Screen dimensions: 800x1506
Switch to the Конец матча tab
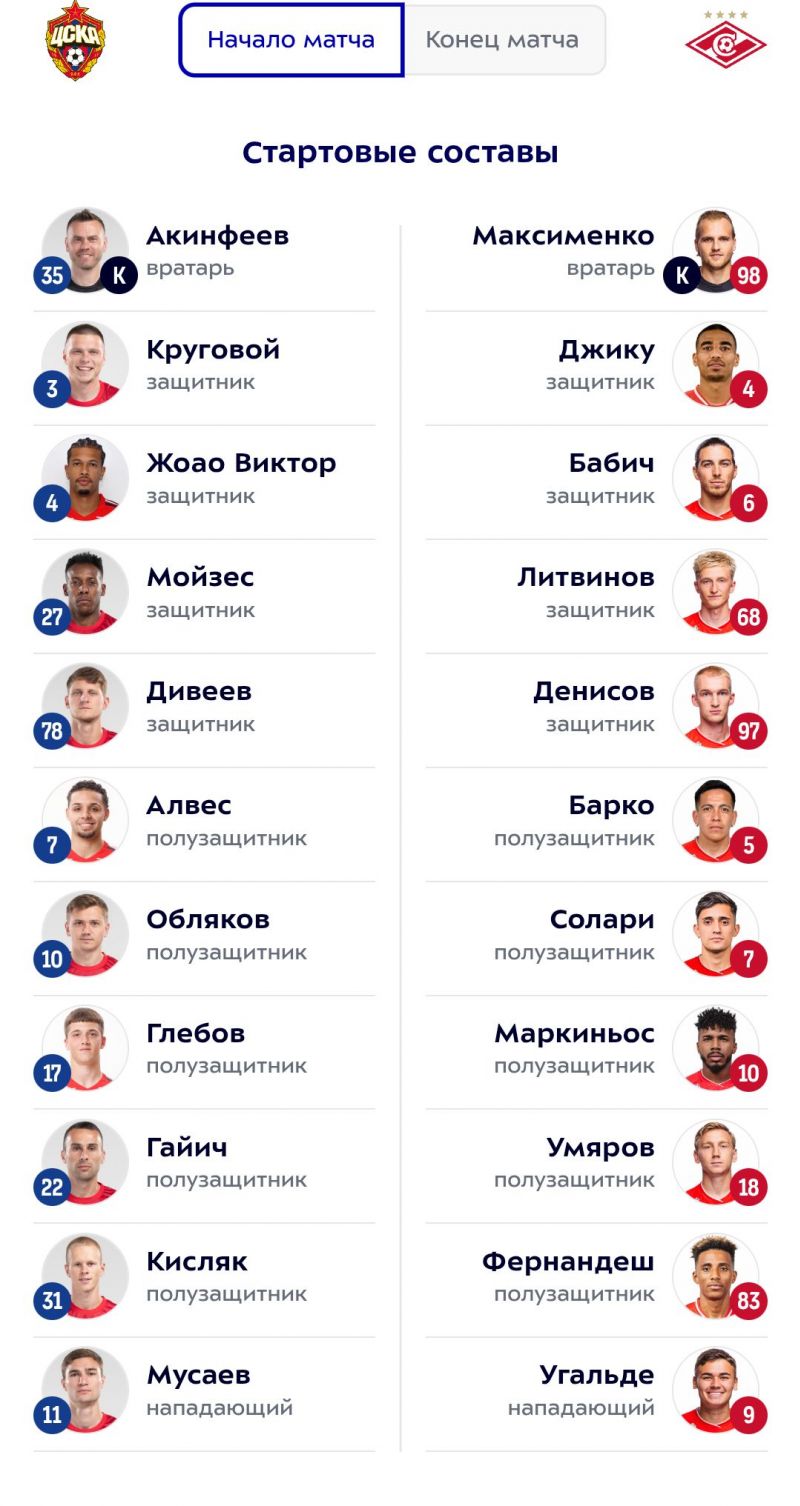click(x=502, y=40)
